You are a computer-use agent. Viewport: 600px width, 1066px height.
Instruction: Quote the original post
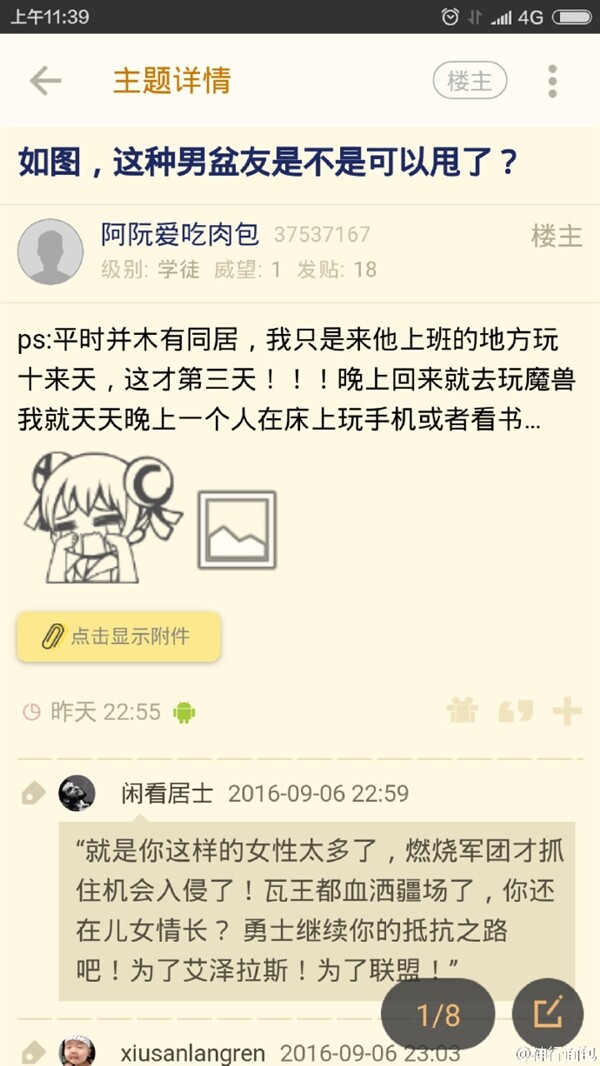tap(515, 711)
